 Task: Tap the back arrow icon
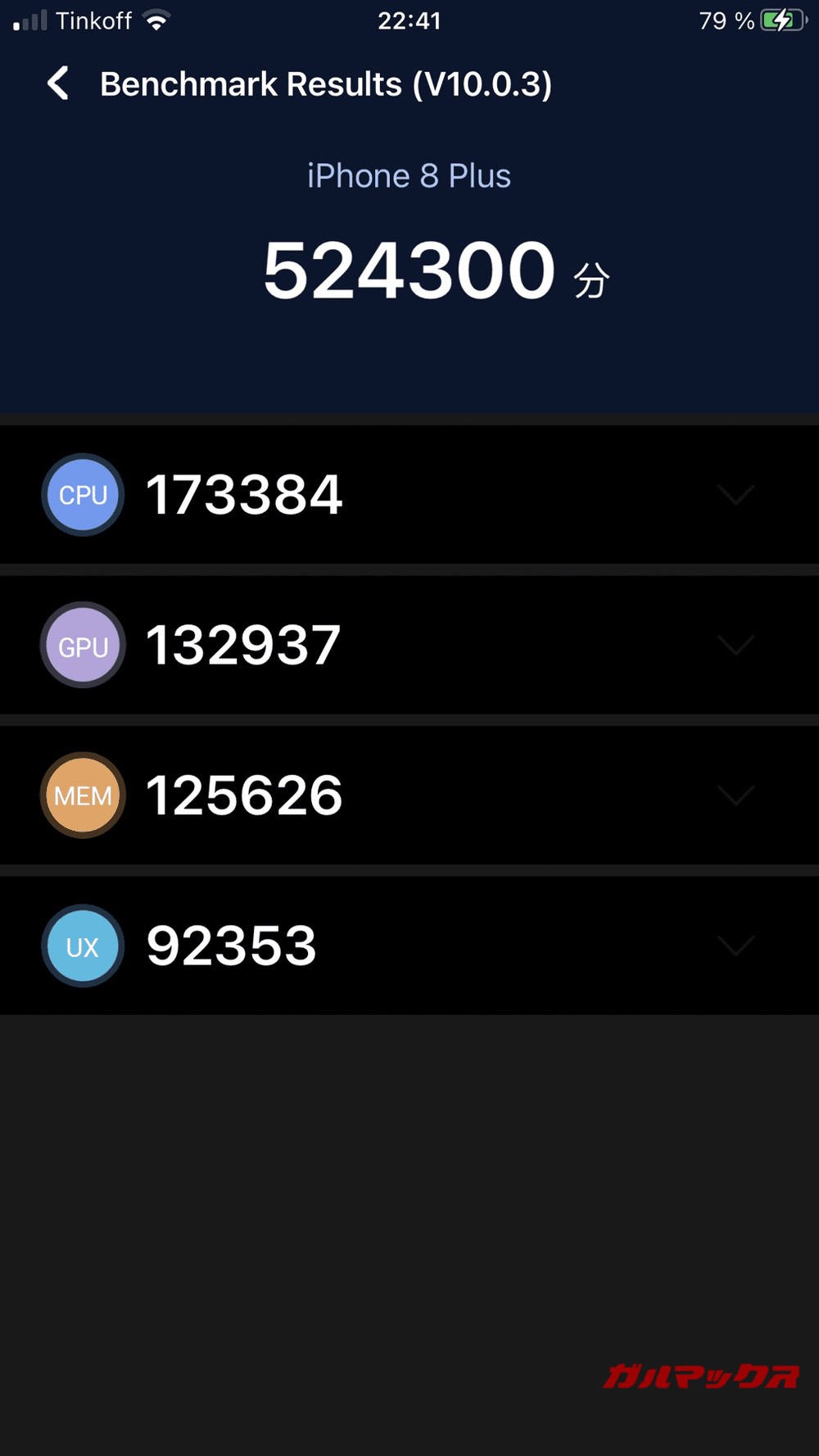tap(57, 83)
